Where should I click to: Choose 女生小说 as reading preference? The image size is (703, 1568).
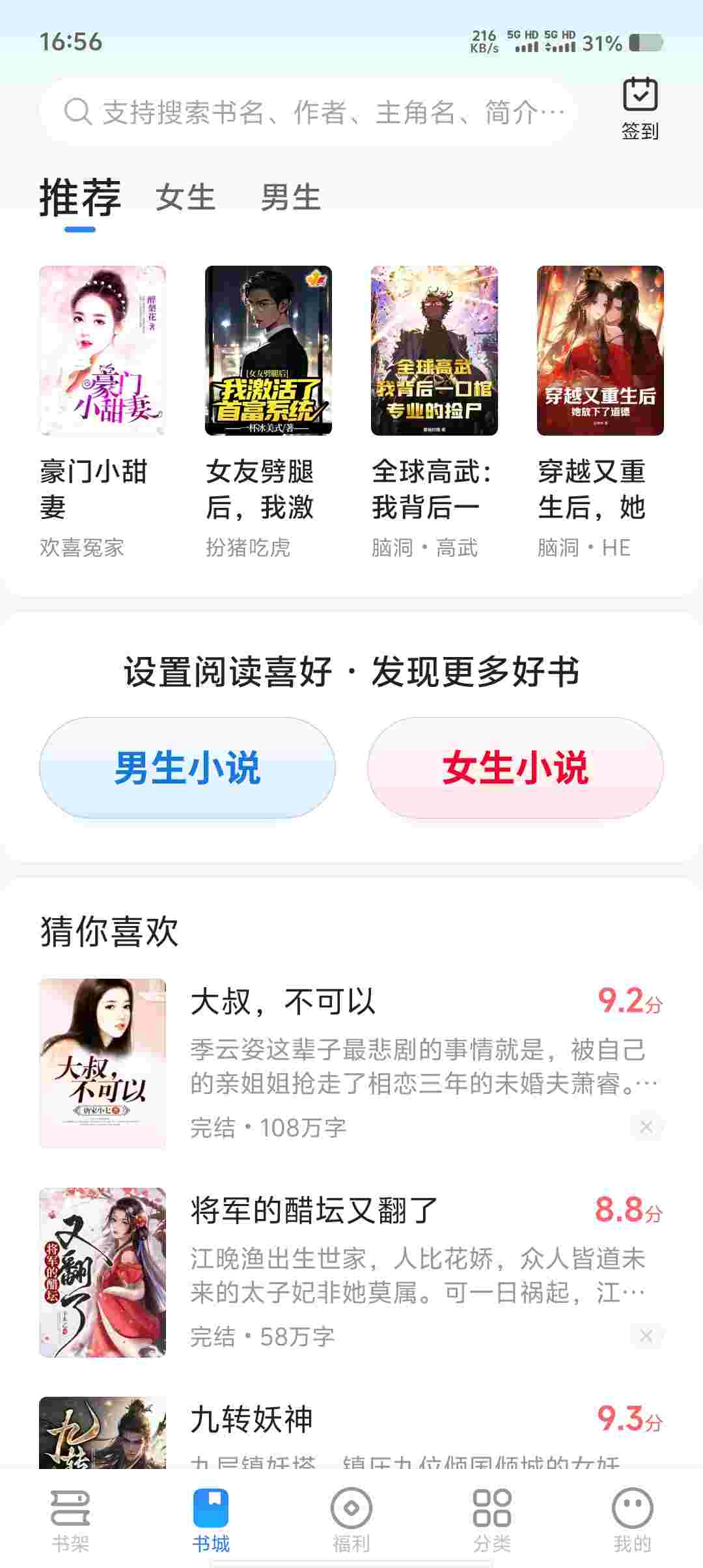[x=516, y=768]
